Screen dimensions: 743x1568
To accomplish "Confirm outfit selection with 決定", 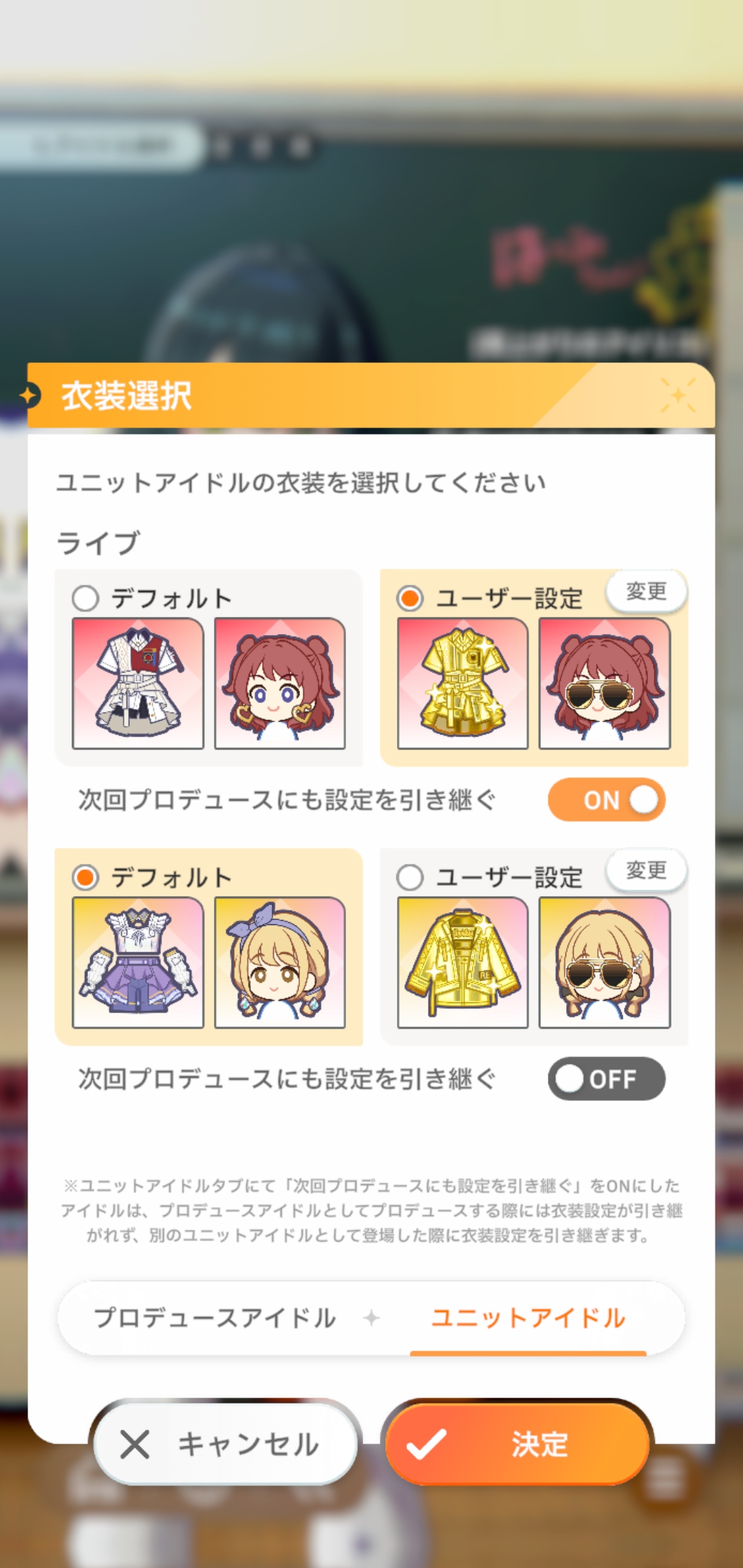I will click(x=517, y=1444).
